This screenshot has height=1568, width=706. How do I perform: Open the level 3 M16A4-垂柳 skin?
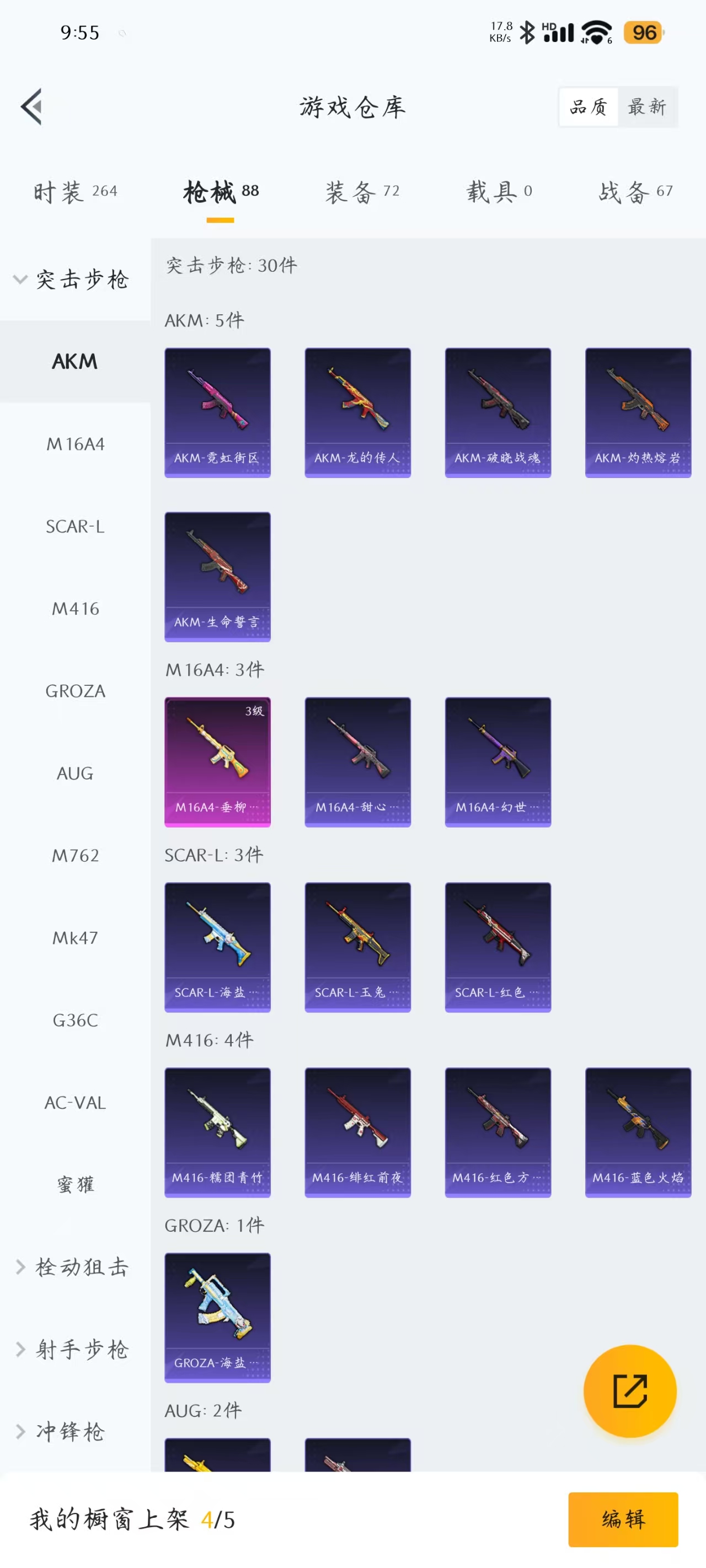(217, 761)
